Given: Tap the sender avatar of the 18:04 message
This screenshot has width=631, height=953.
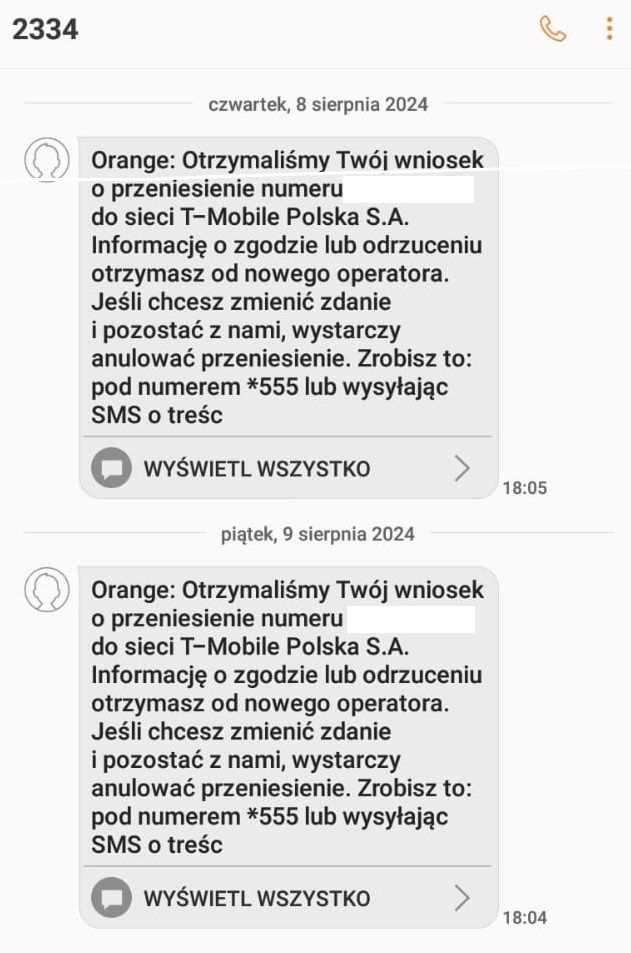Looking at the screenshot, I should (x=47, y=589).
